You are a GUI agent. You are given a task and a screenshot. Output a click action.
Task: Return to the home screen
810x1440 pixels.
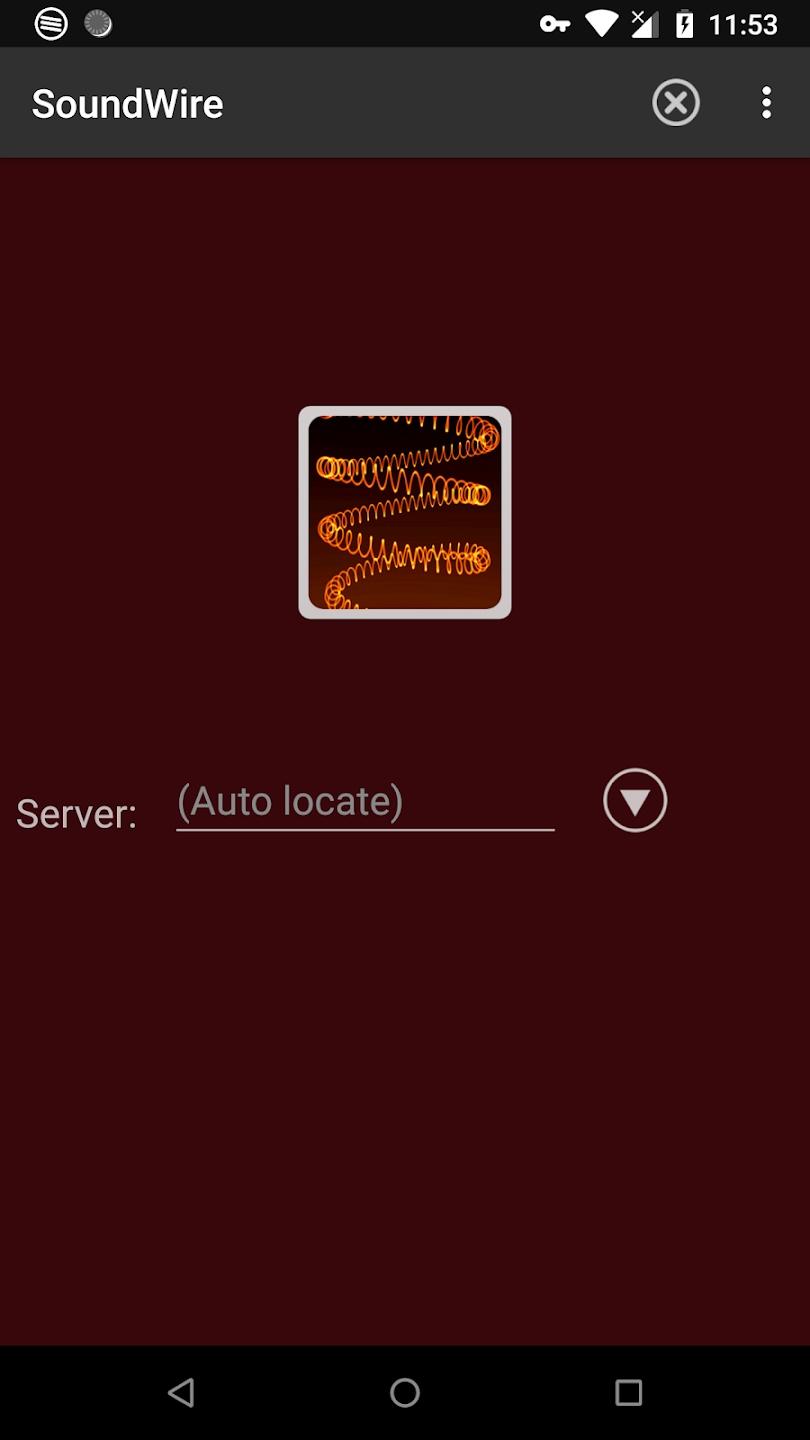pos(405,1392)
